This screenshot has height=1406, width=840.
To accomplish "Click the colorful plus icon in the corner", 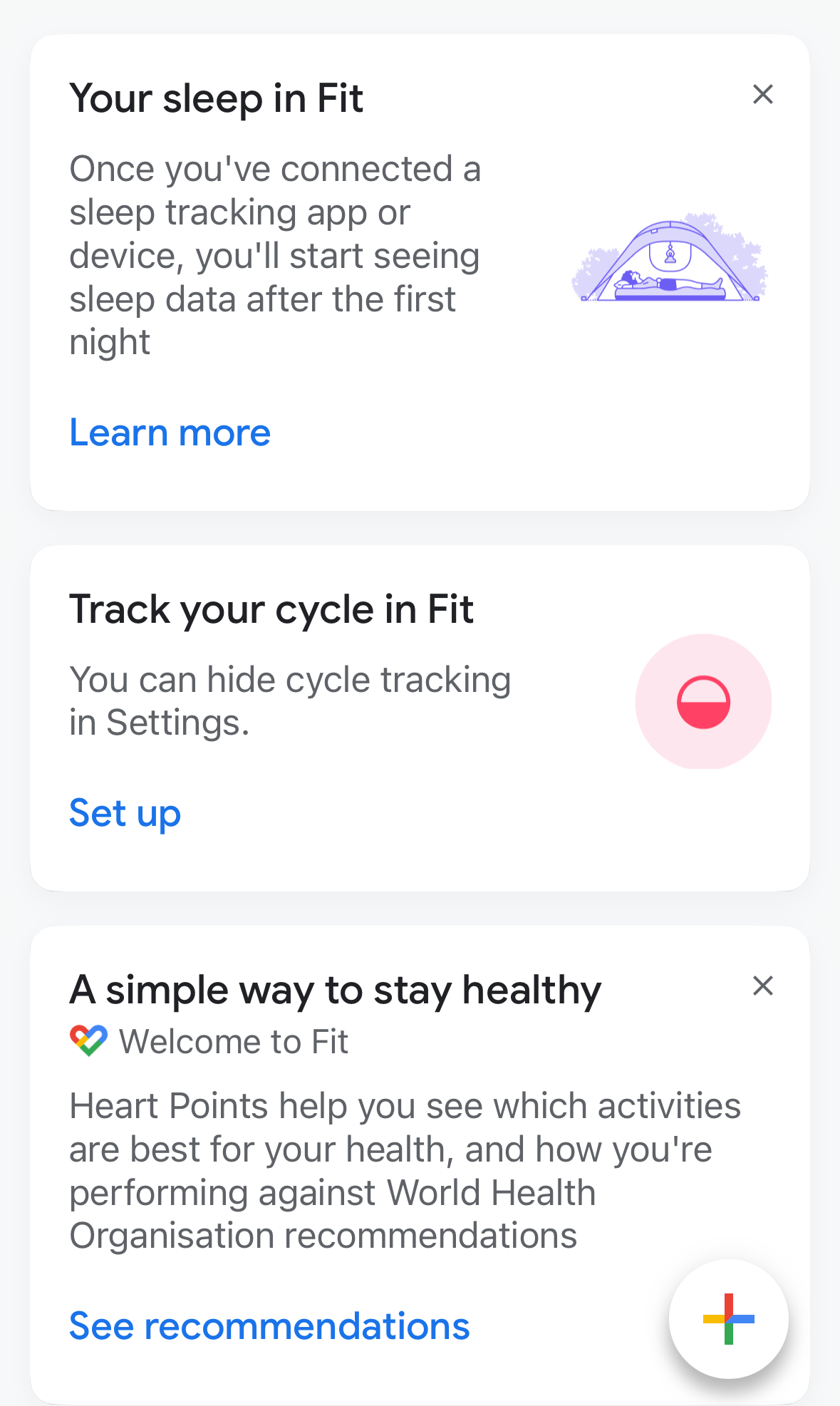I will tap(728, 1319).
